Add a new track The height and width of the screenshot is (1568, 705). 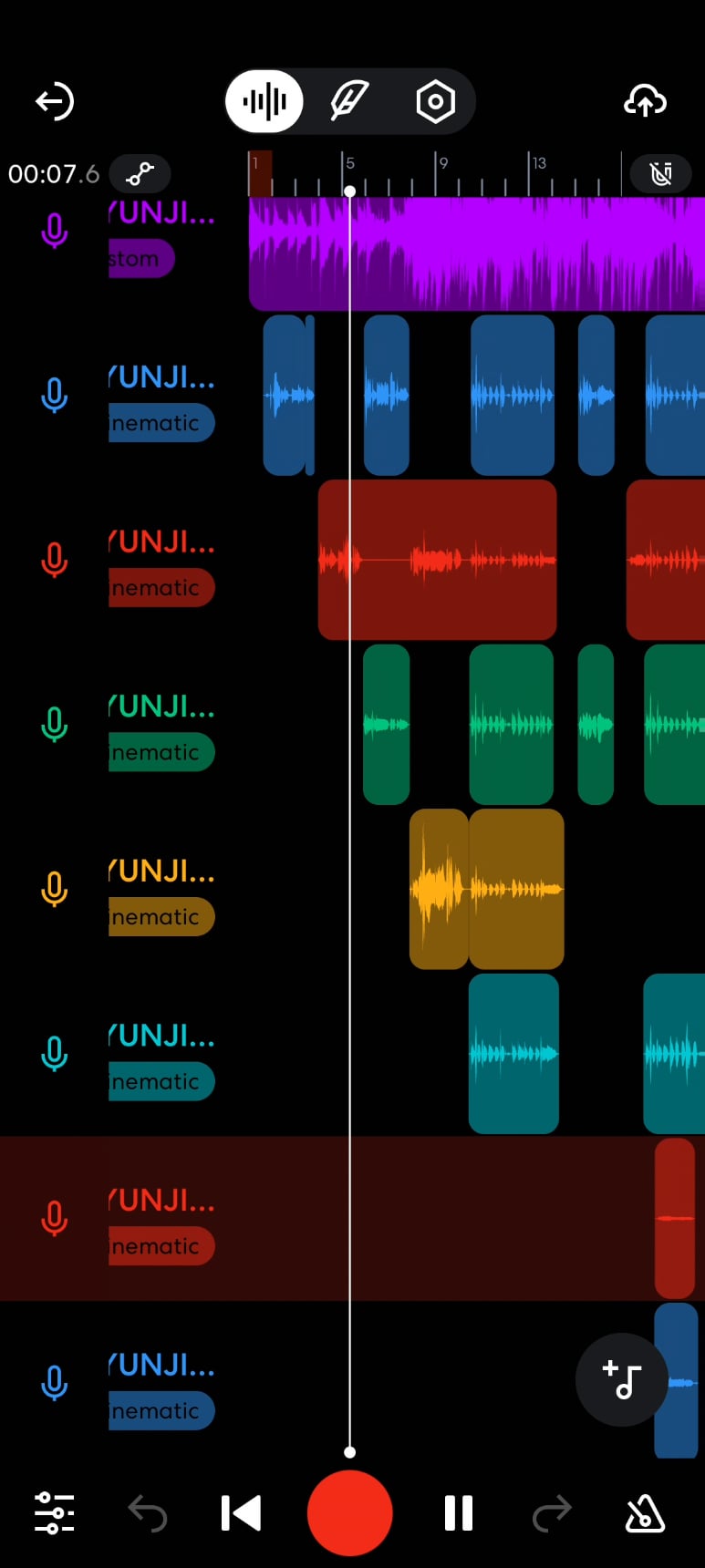coord(621,1379)
